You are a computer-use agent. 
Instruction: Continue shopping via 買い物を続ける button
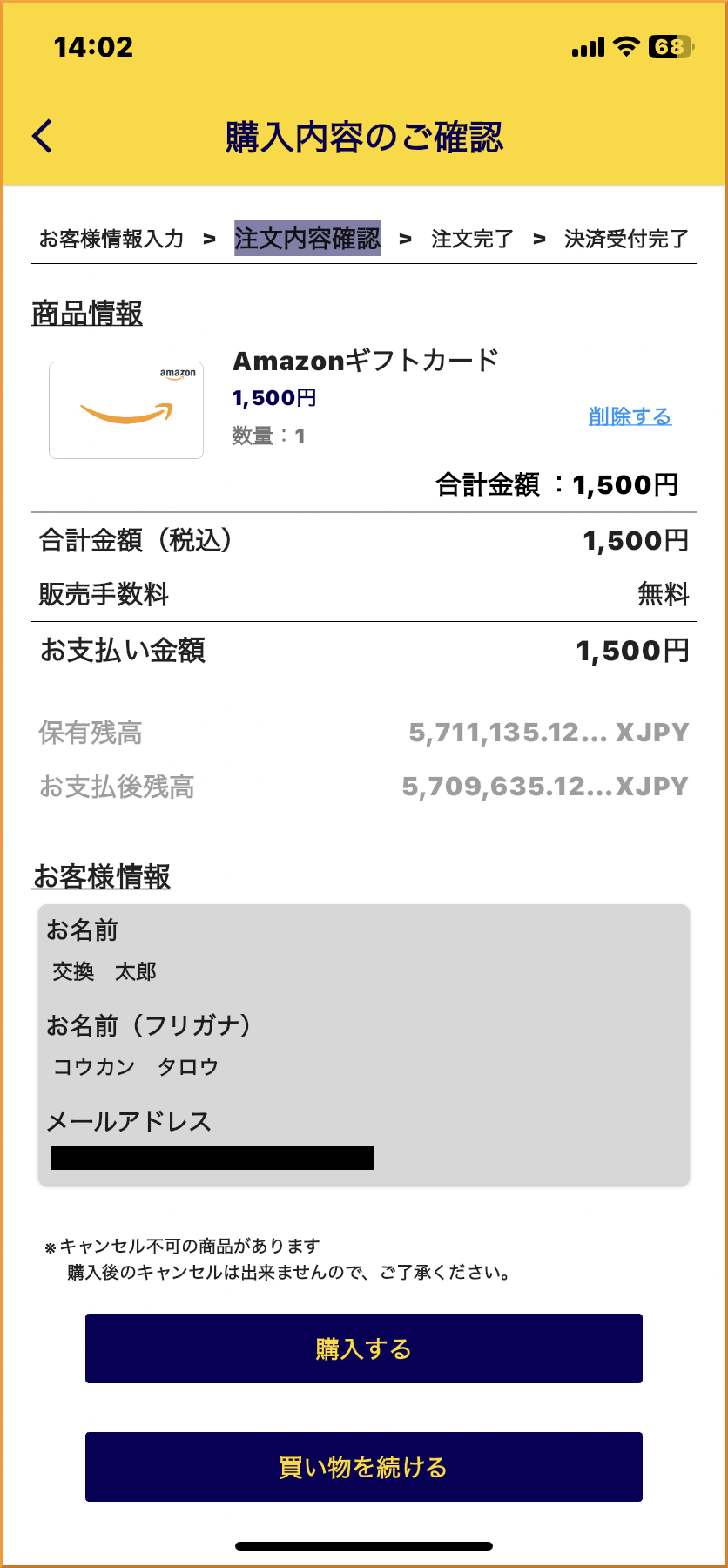pos(364,1467)
